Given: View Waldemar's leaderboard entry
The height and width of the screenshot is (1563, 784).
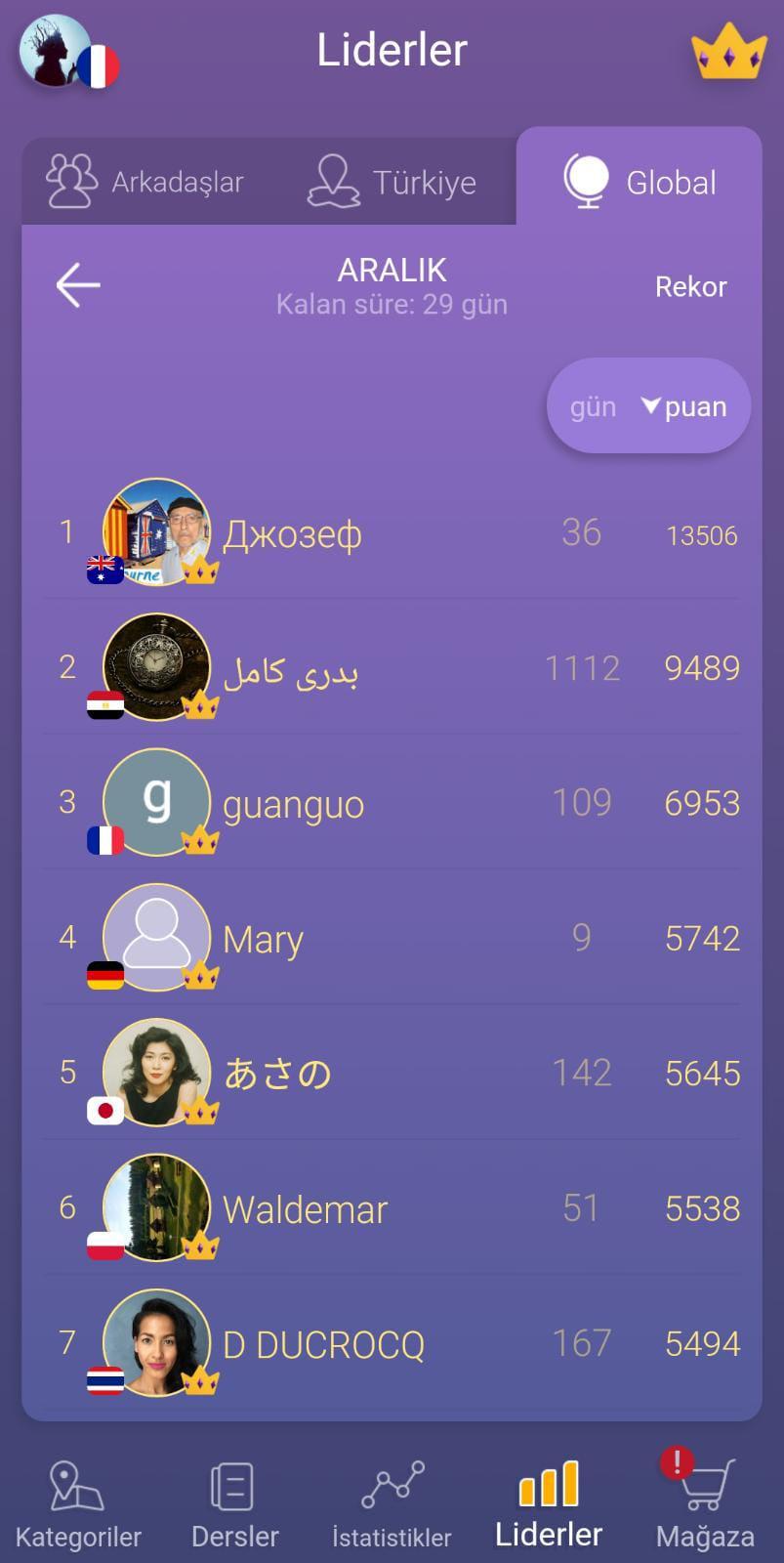Looking at the screenshot, I should 391,1208.
